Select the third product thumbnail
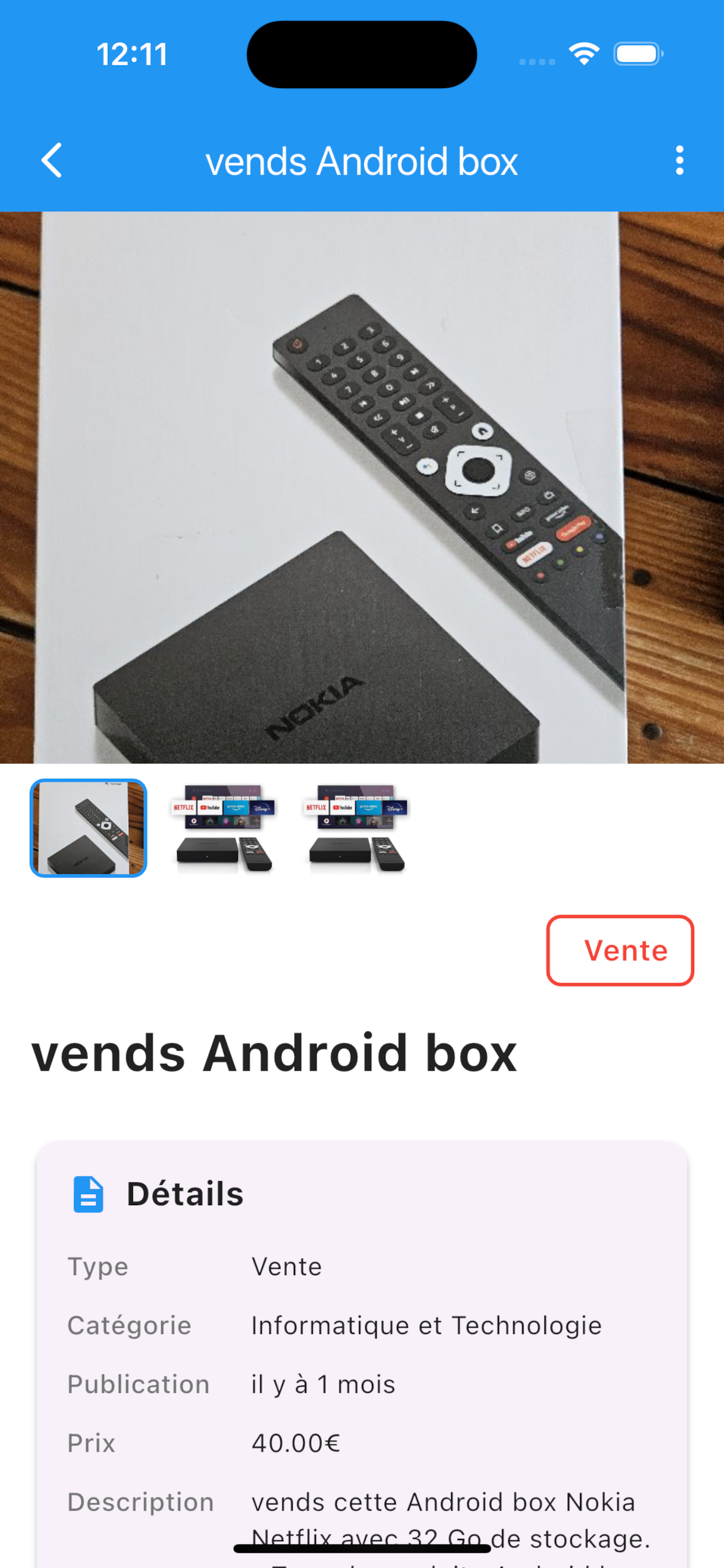 (x=357, y=828)
